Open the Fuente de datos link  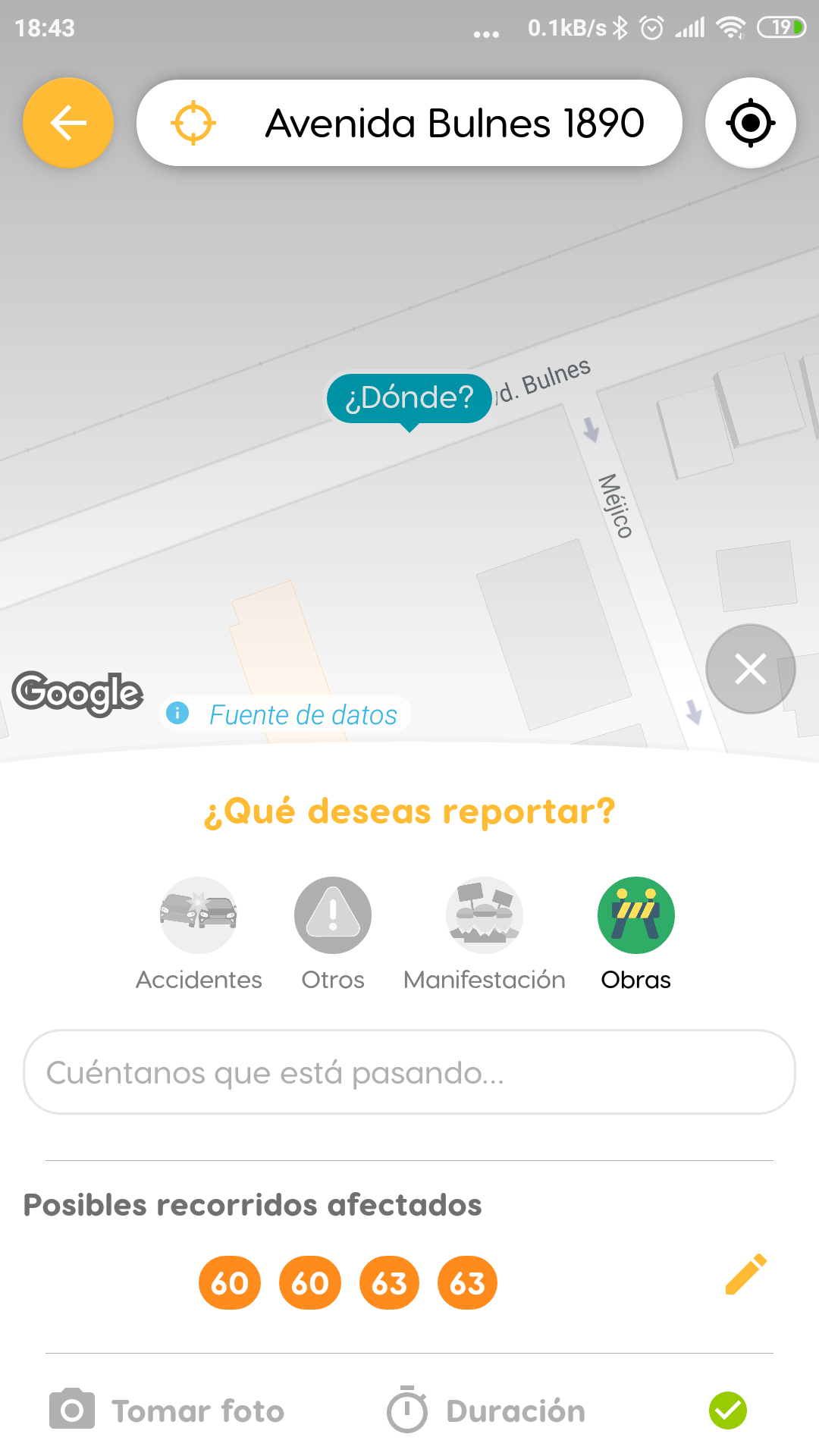302,714
